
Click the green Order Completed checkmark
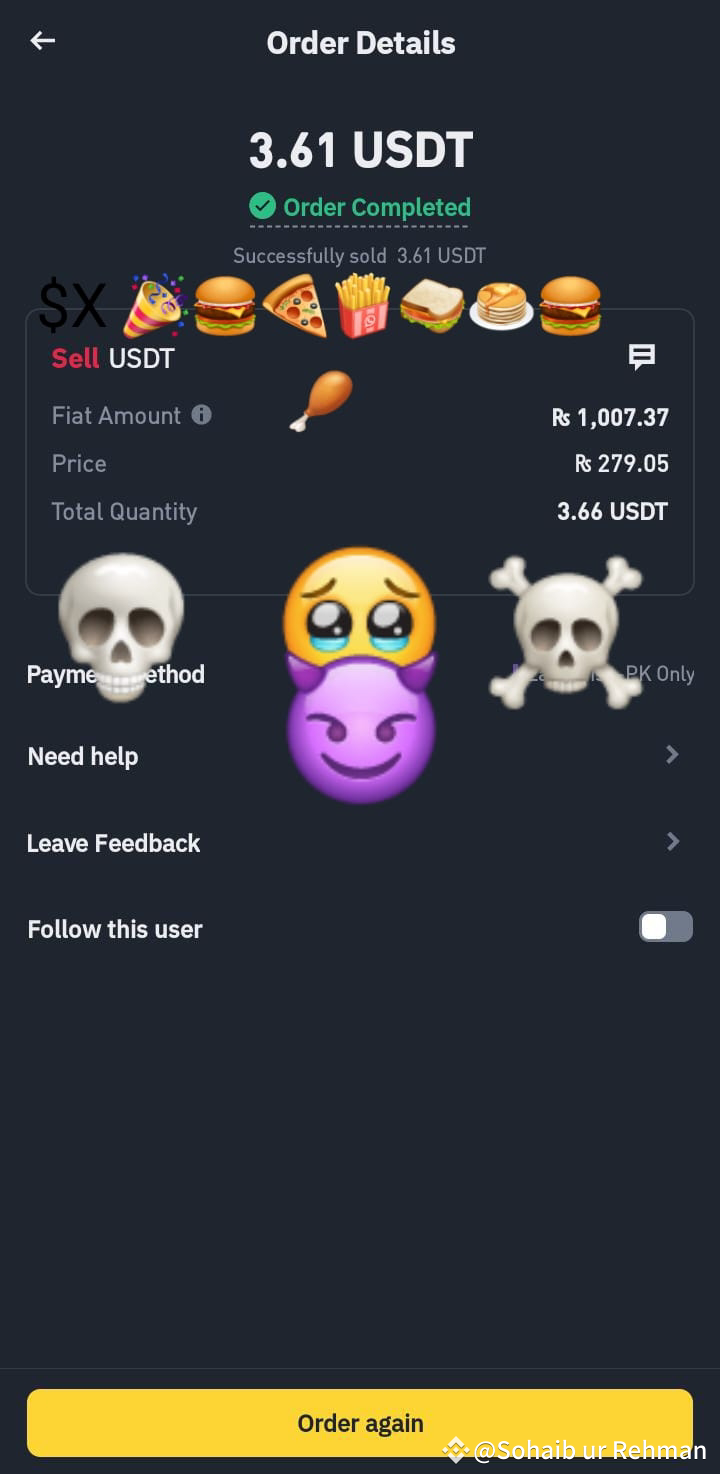point(263,206)
